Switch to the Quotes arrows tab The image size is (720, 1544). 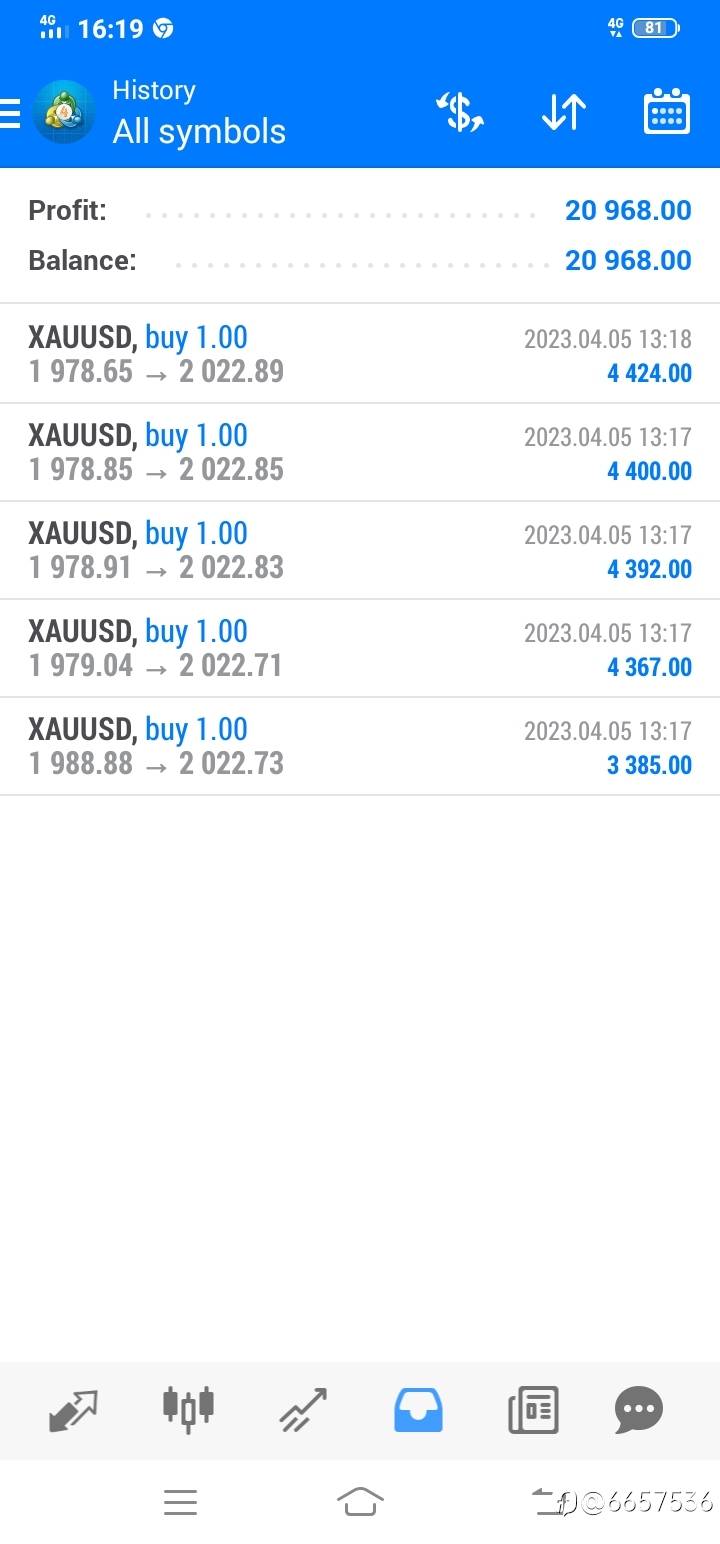click(74, 1410)
